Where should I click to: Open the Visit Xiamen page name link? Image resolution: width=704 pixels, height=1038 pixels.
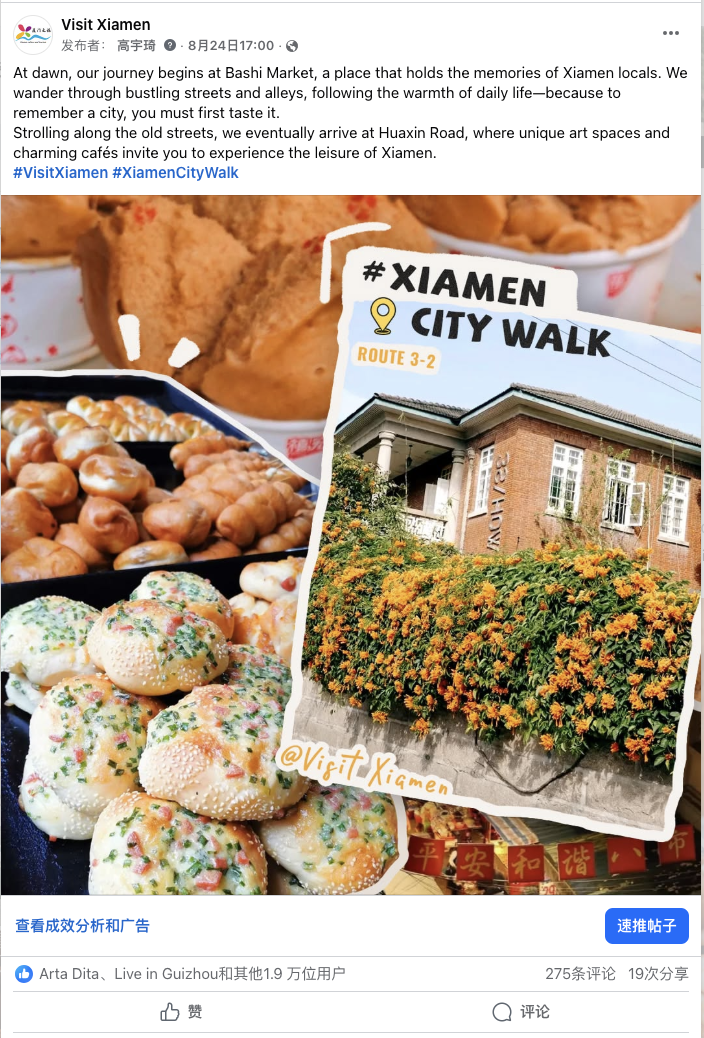106,24
